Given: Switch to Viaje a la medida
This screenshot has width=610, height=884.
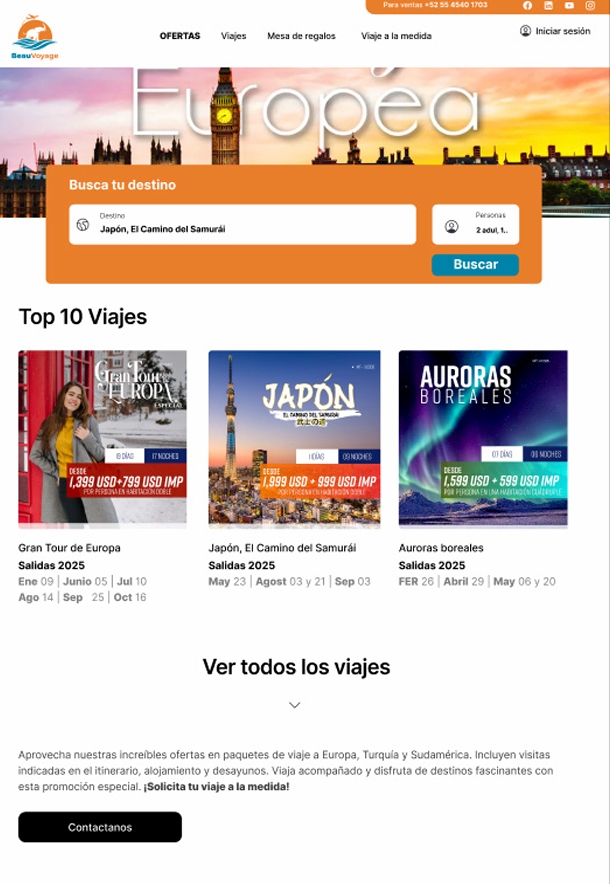Looking at the screenshot, I should coord(396,36).
